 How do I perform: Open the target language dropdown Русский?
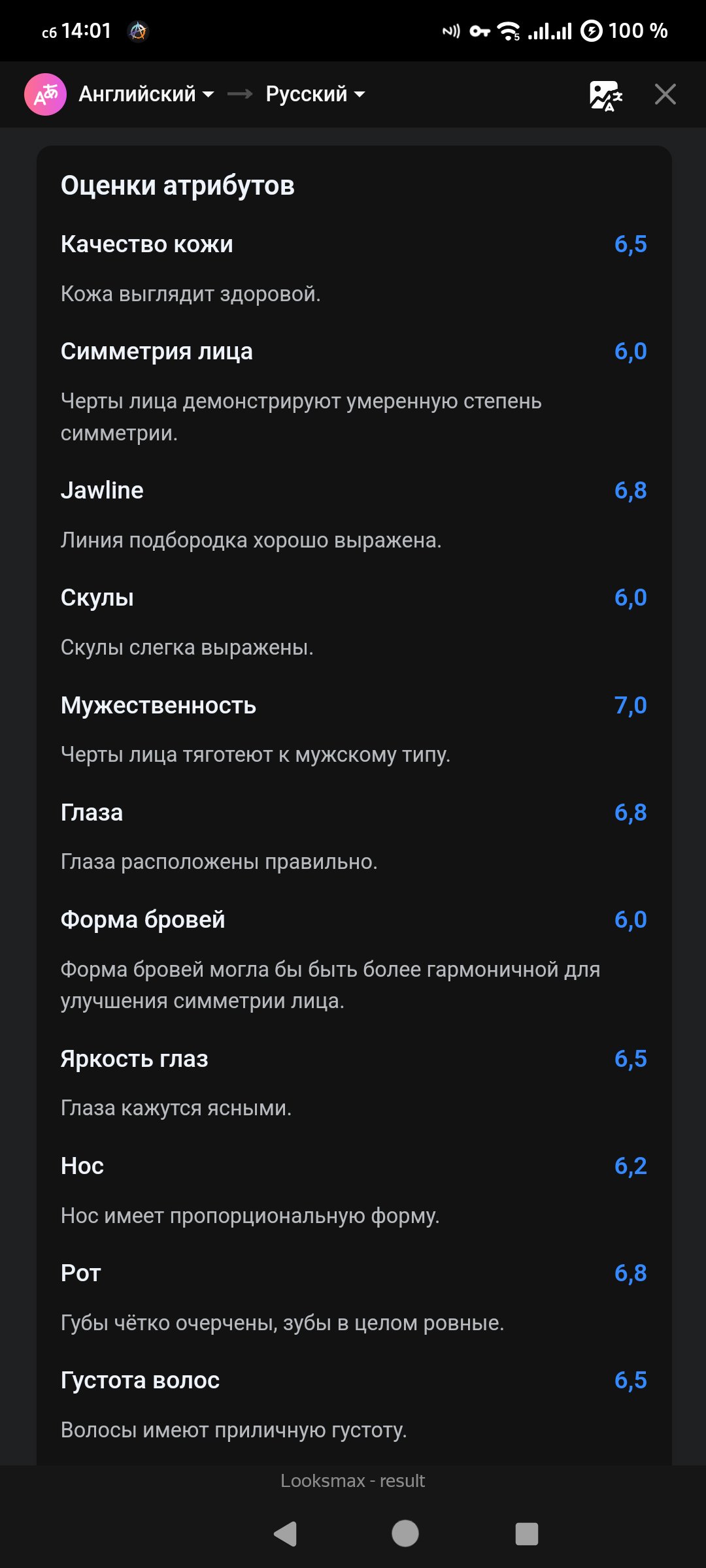tap(314, 94)
